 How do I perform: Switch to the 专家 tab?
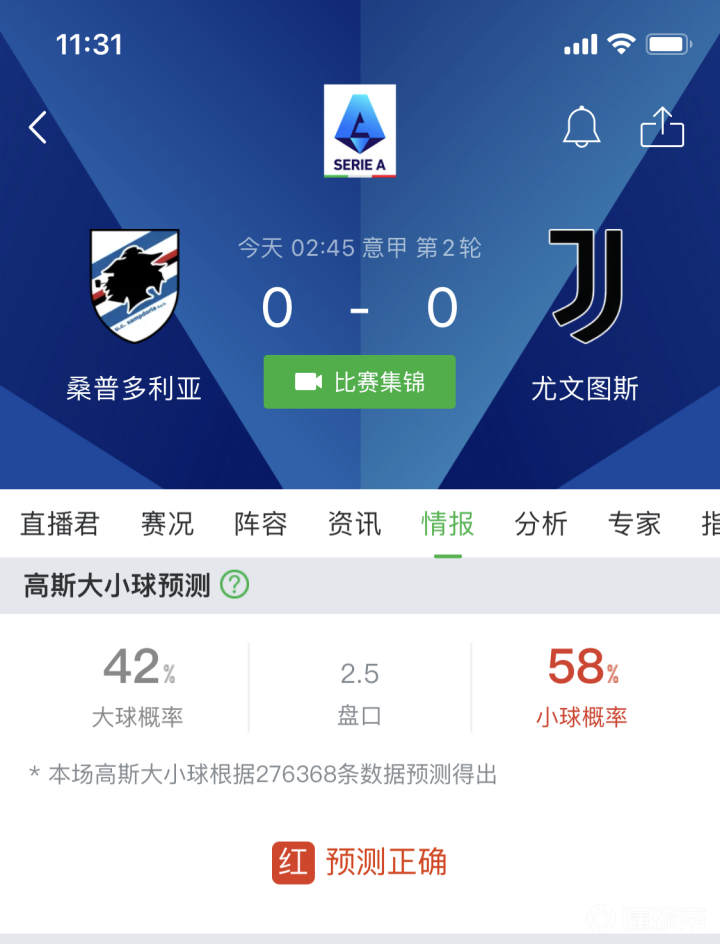[x=634, y=524]
